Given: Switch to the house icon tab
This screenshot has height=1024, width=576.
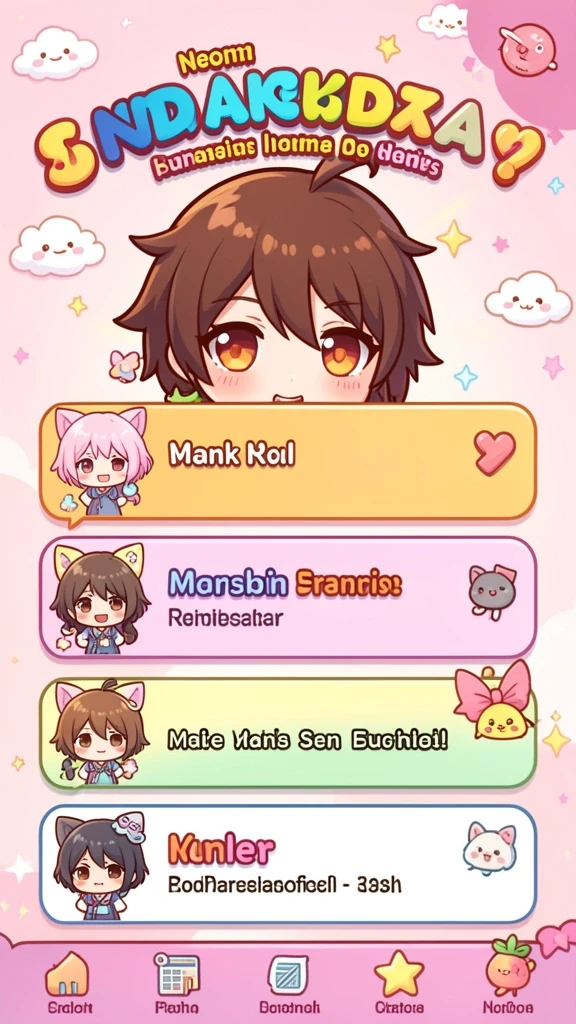Looking at the screenshot, I should (x=67, y=982).
